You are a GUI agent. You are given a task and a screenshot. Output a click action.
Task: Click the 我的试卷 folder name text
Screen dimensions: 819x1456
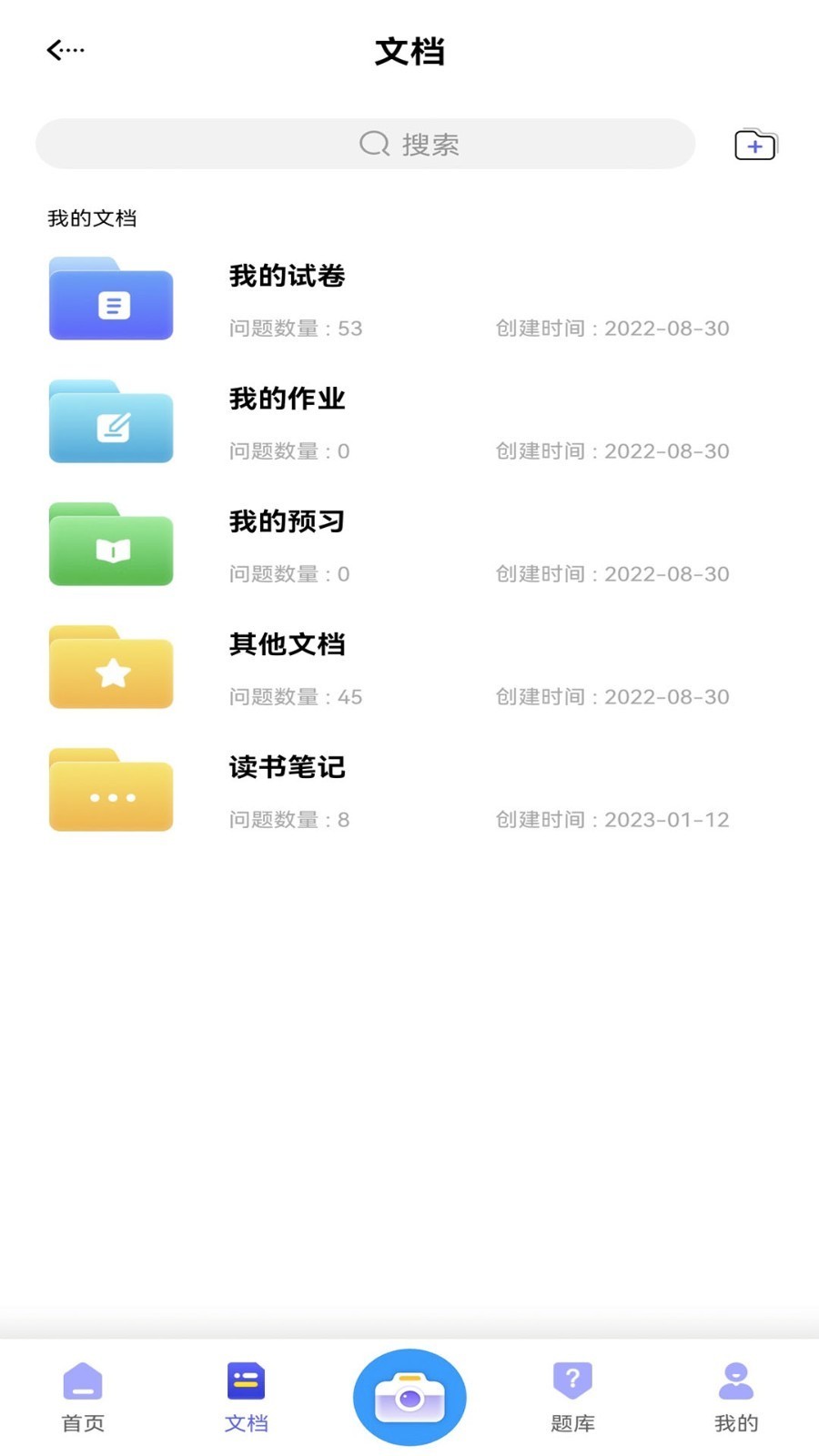(287, 278)
